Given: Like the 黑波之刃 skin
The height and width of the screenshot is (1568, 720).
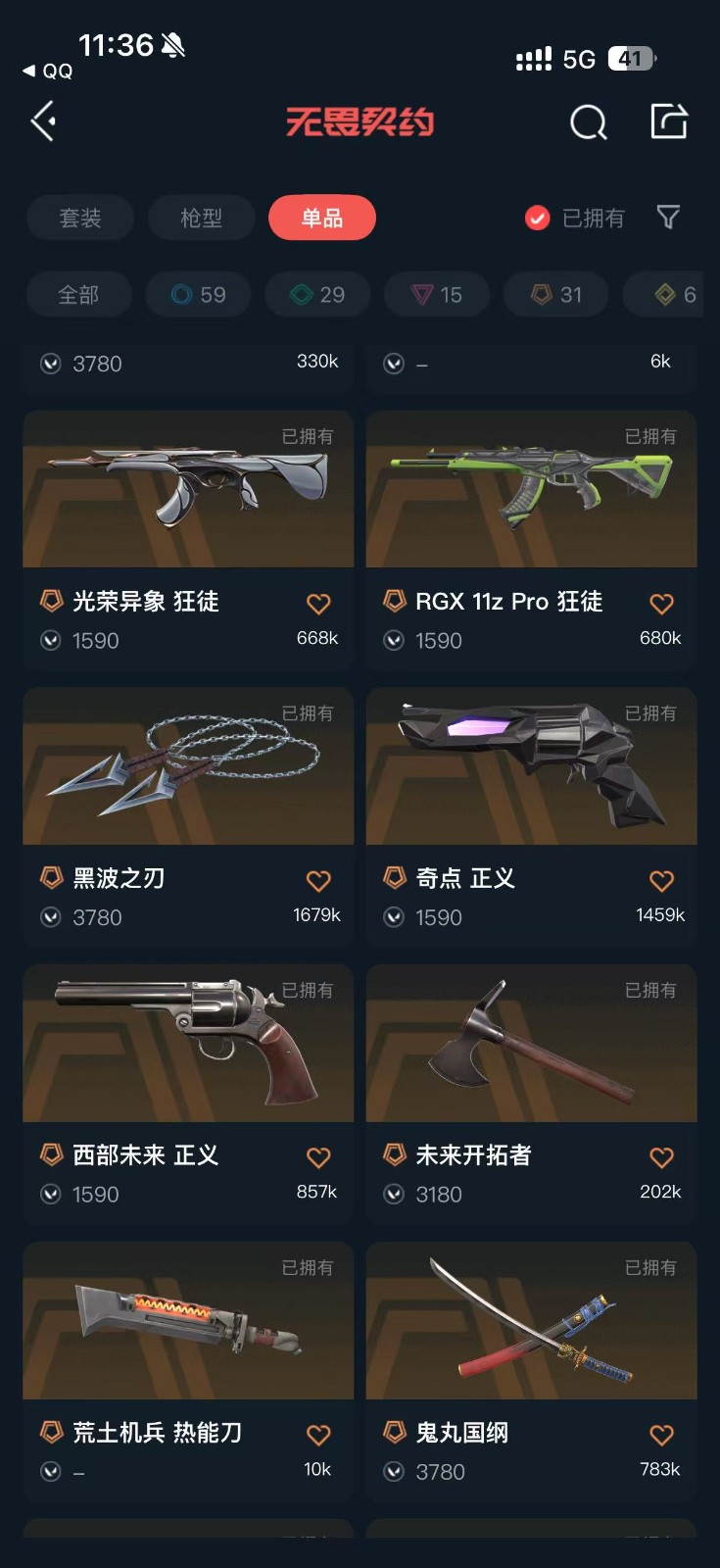Looking at the screenshot, I should point(318,880).
